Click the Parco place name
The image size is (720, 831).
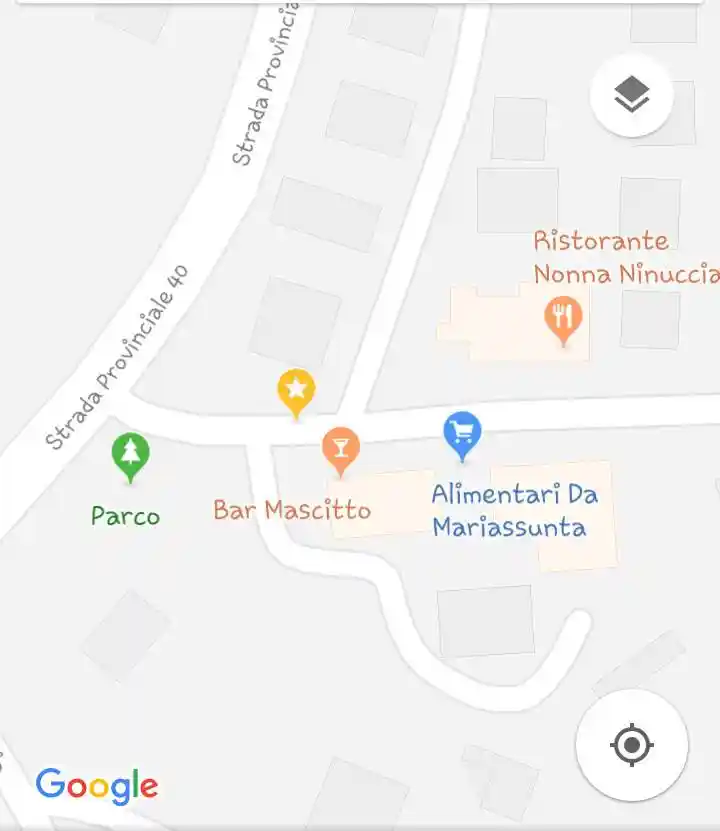tap(126, 518)
